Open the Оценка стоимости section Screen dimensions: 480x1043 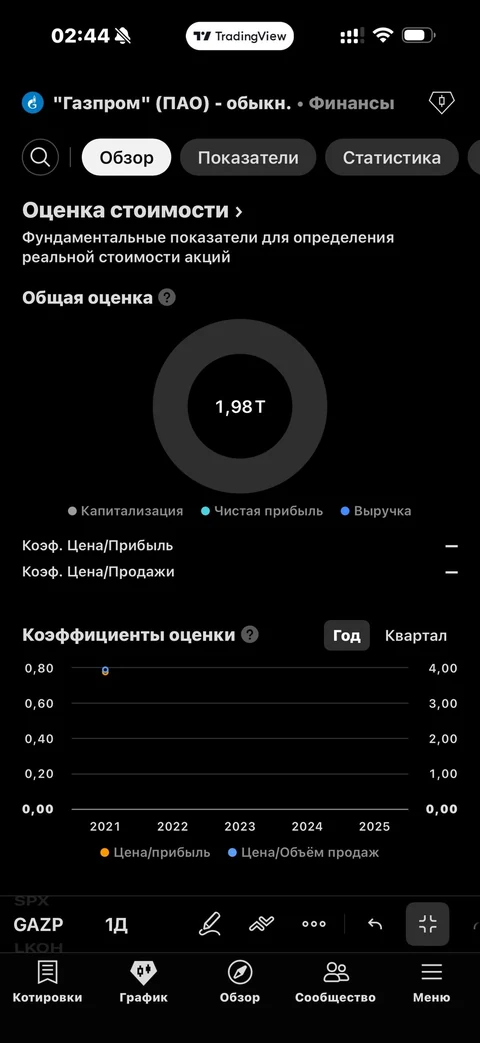coord(132,211)
